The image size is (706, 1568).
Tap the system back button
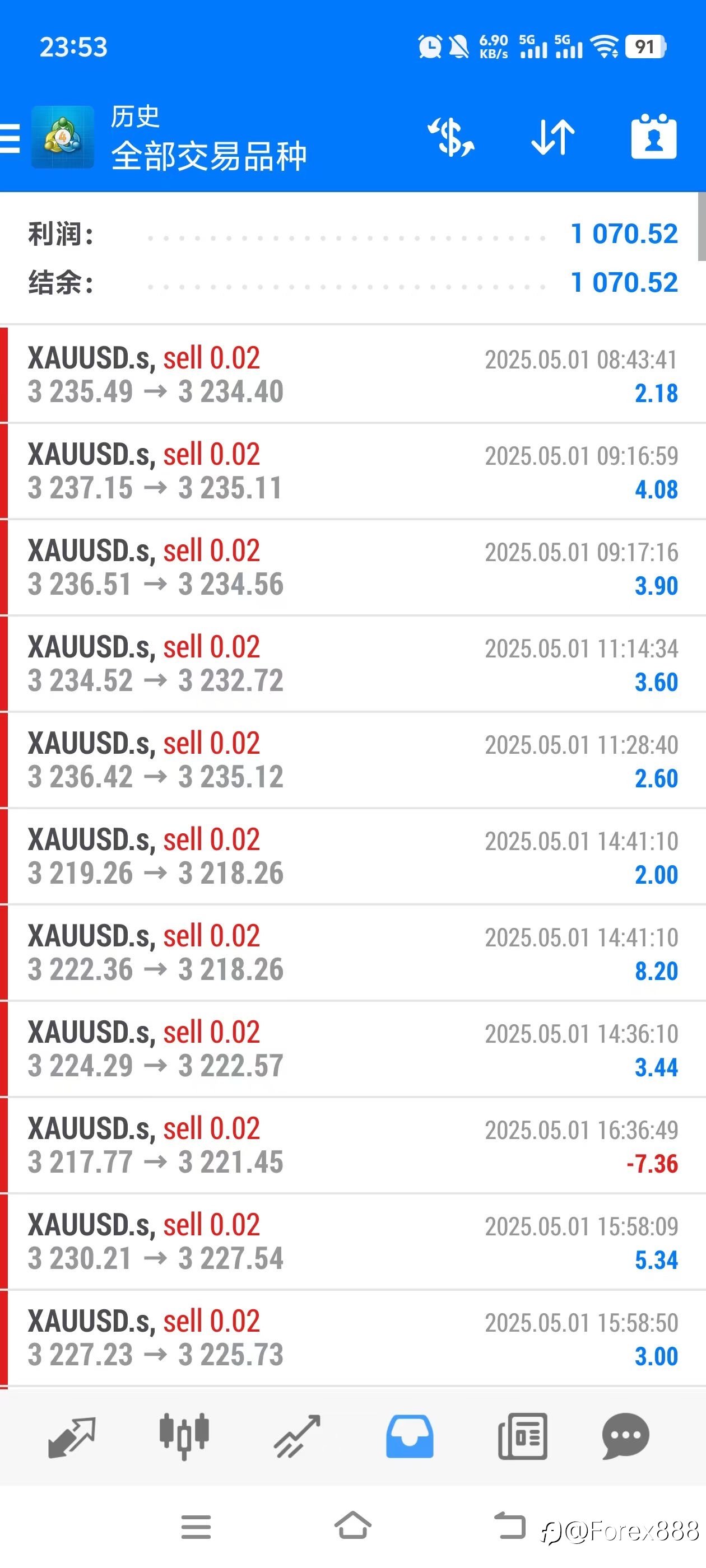[509, 1525]
